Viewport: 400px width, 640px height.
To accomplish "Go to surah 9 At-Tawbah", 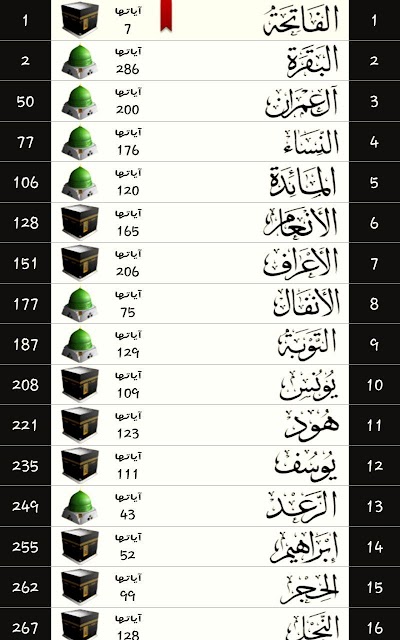I will click(200, 344).
